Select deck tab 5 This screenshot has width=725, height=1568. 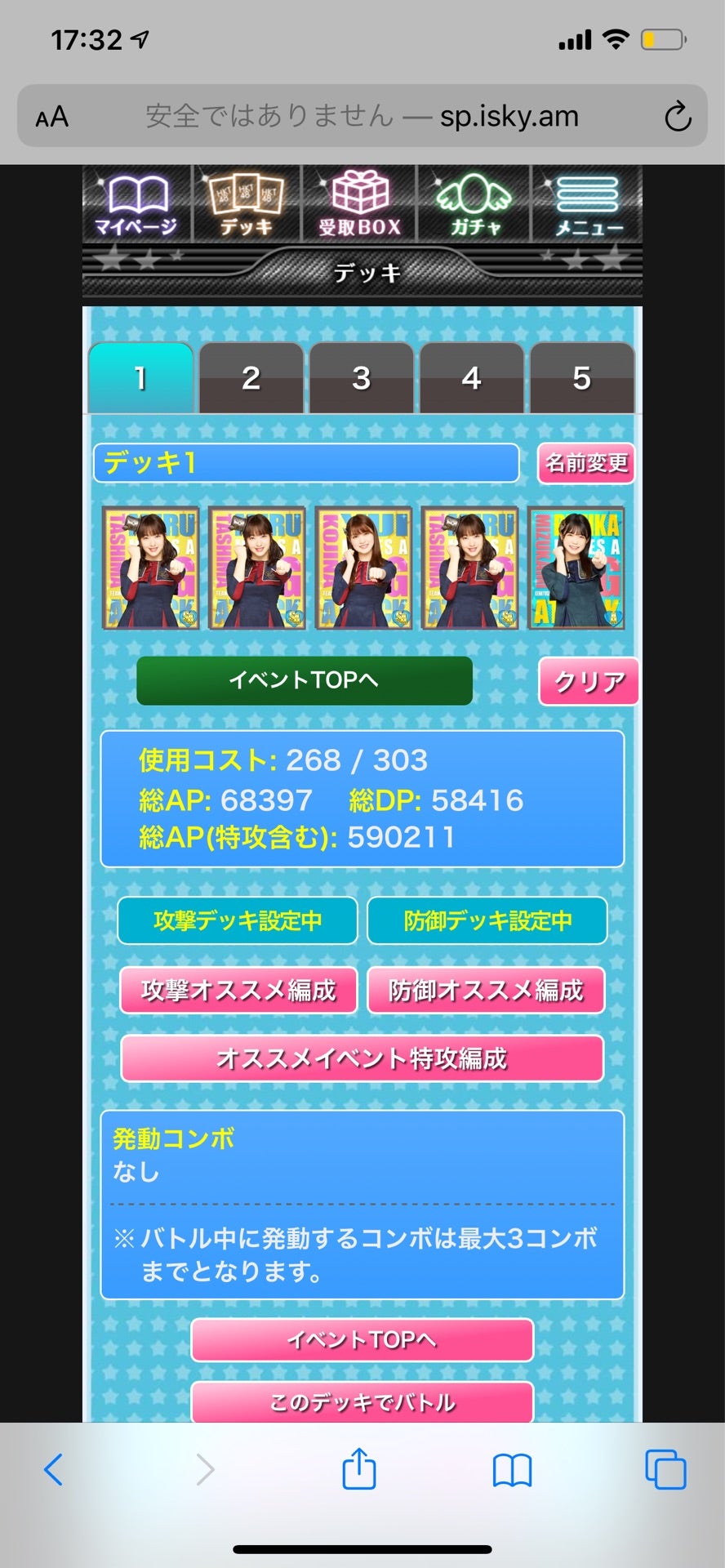(581, 378)
